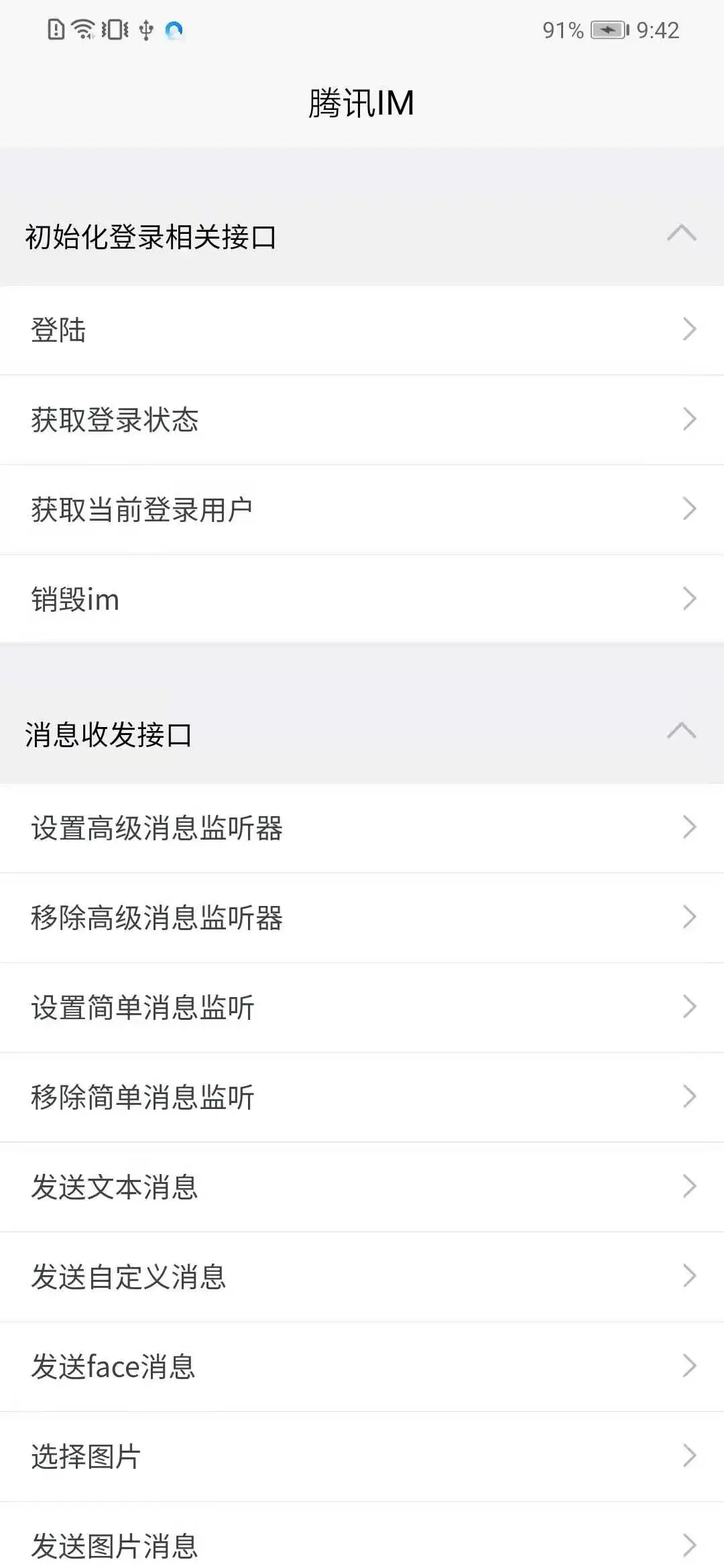724x1568 pixels.
Task: Select 移除高级消息监听器
Action: tap(362, 917)
